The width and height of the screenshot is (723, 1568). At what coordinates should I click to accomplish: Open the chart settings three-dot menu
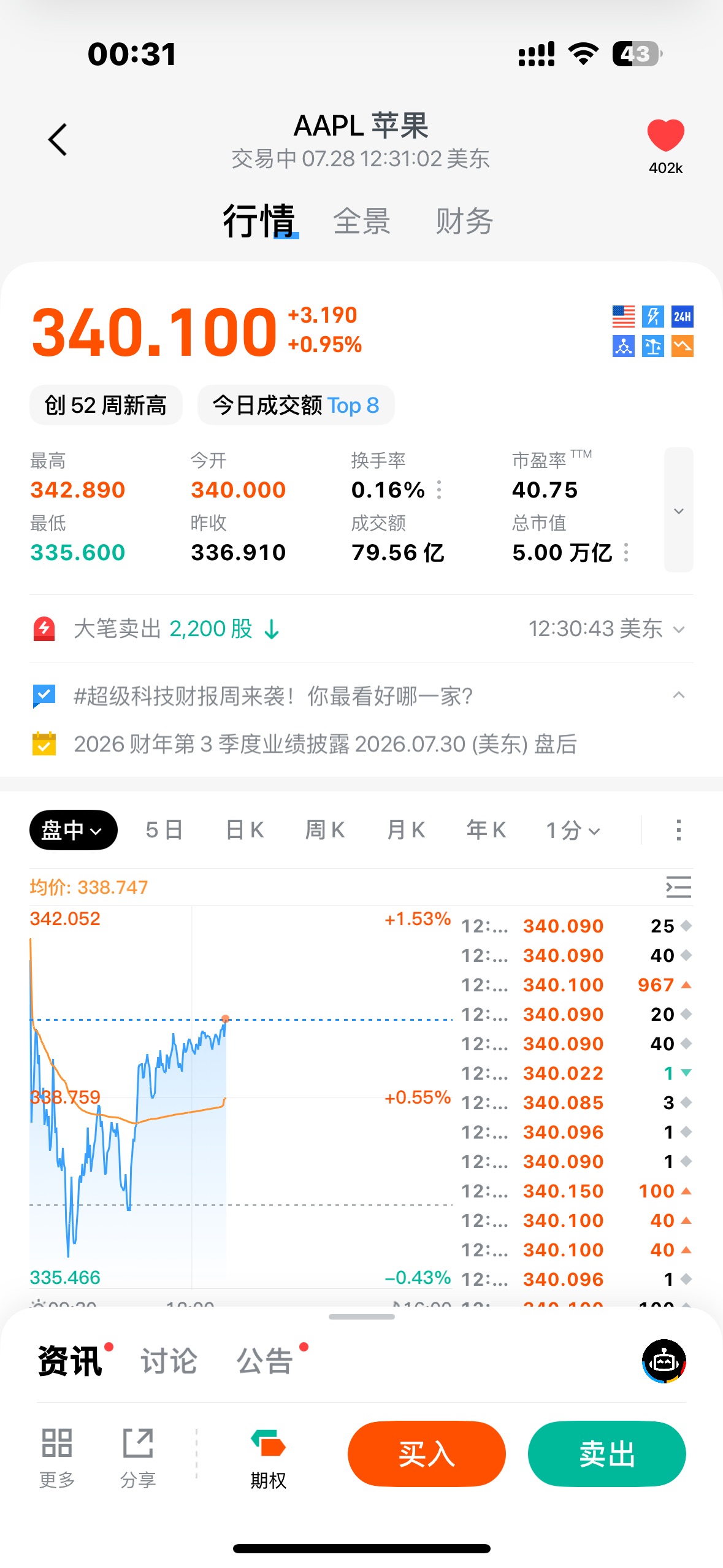678,830
